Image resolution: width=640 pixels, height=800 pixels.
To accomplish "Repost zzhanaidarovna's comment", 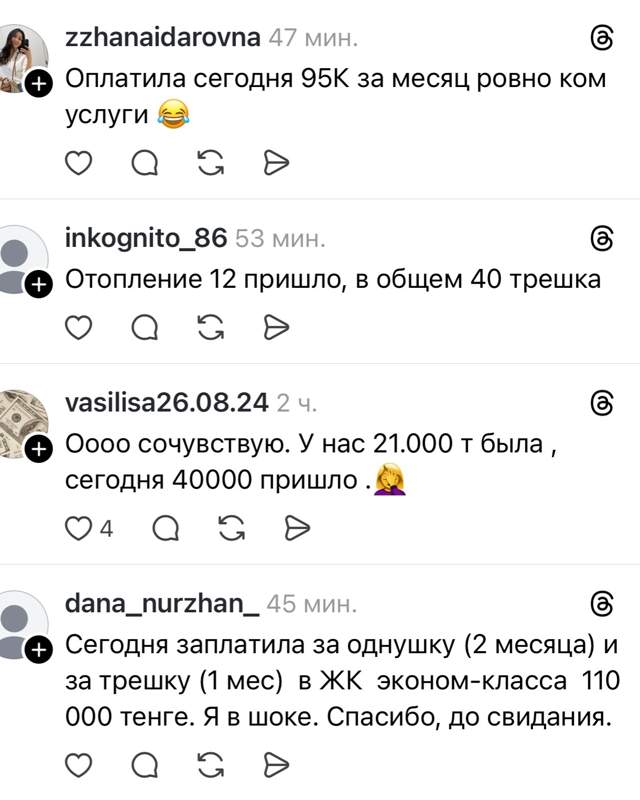I will click(x=210, y=164).
